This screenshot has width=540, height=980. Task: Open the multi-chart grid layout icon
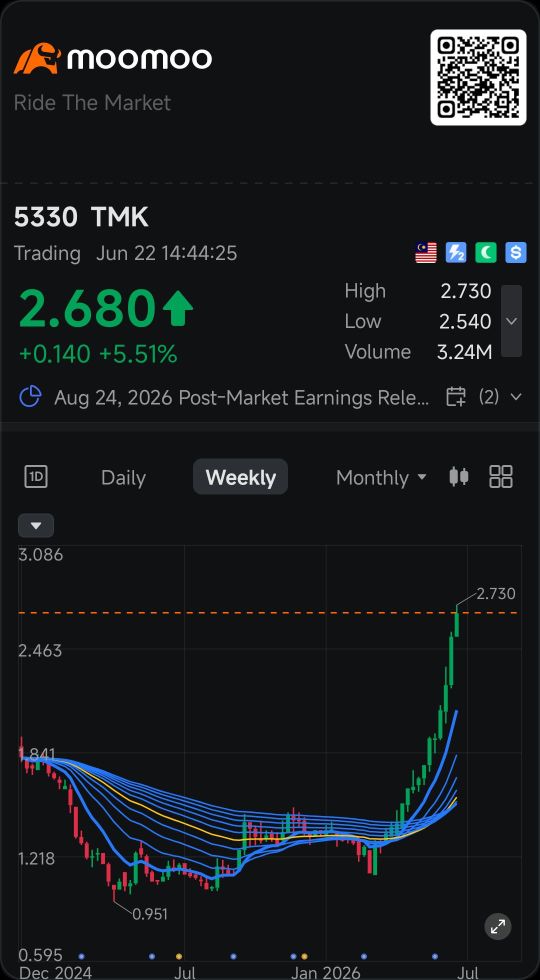(x=501, y=477)
